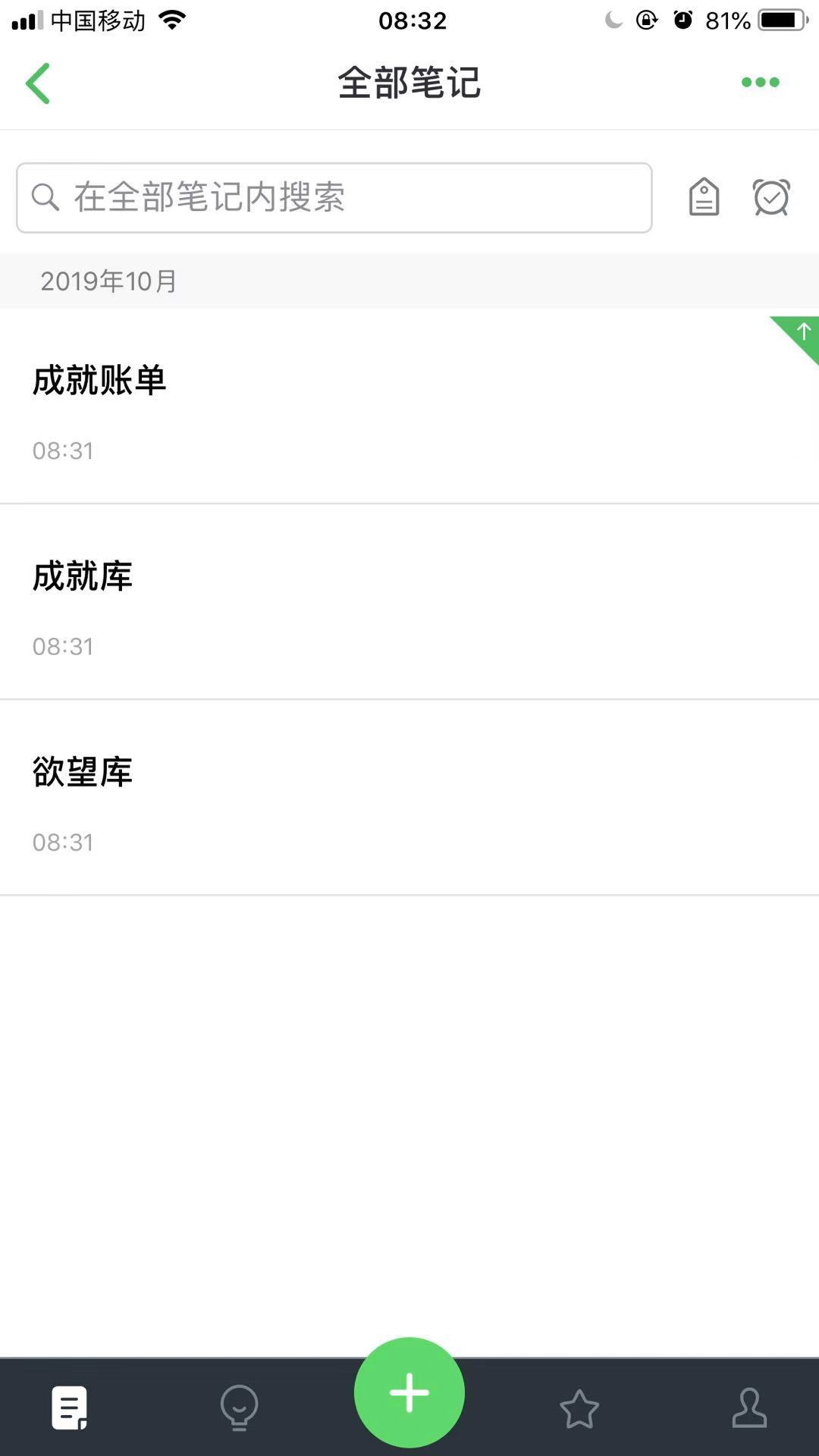Open the tag filter icon

click(x=704, y=198)
